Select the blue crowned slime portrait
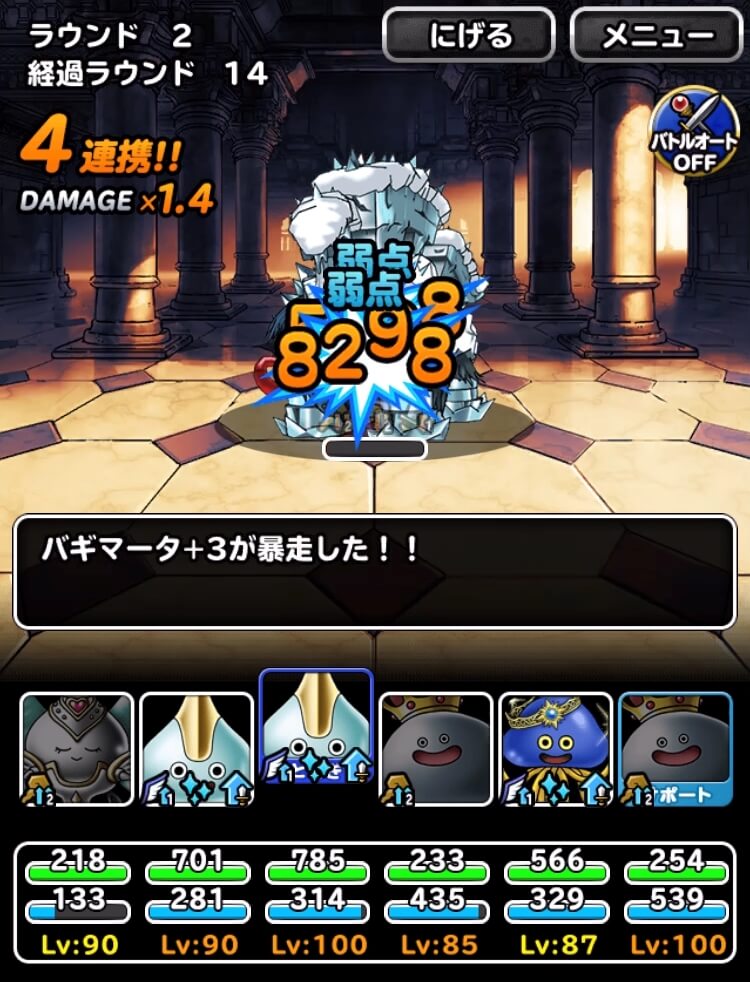The image size is (750, 982). tap(555, 748)
